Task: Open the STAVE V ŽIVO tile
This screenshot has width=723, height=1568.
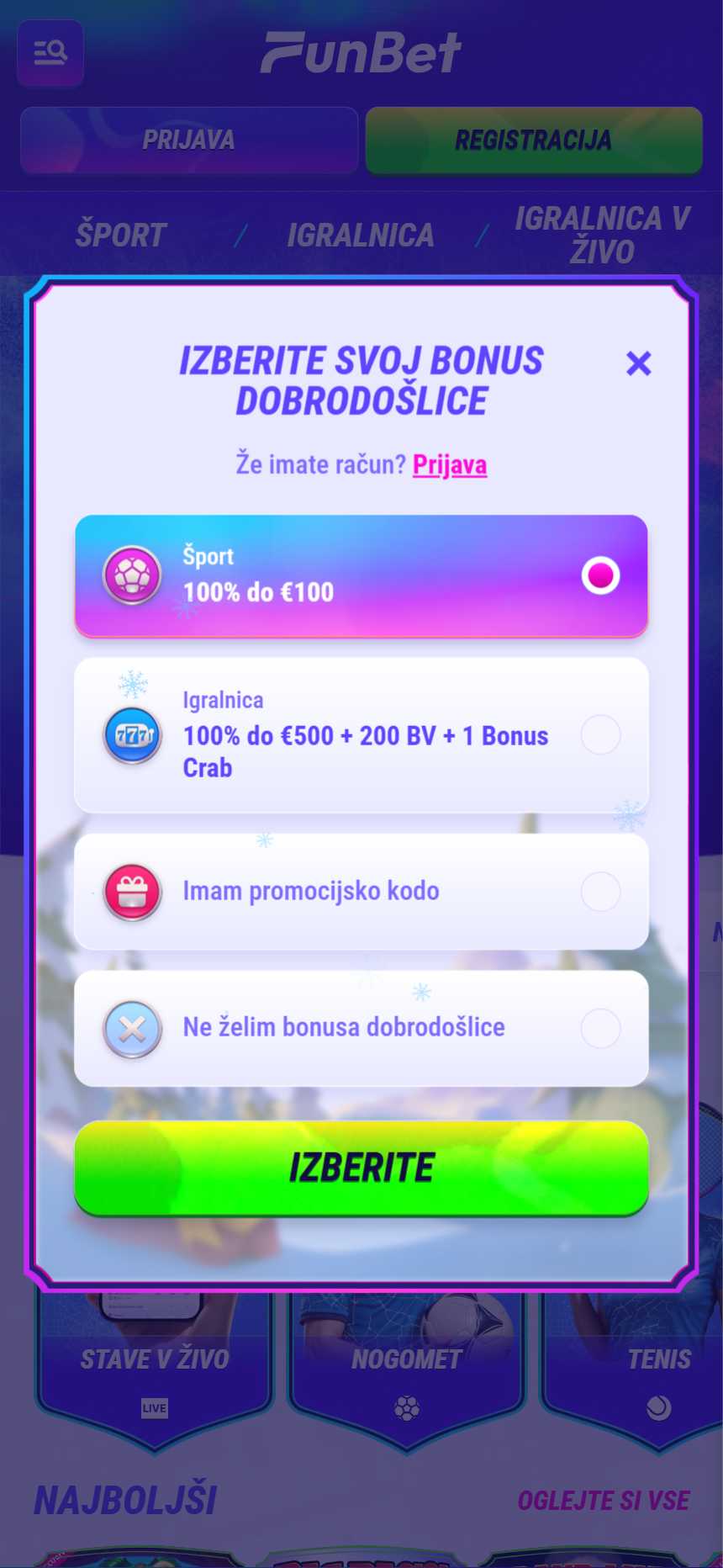Action: [155, 1371]
